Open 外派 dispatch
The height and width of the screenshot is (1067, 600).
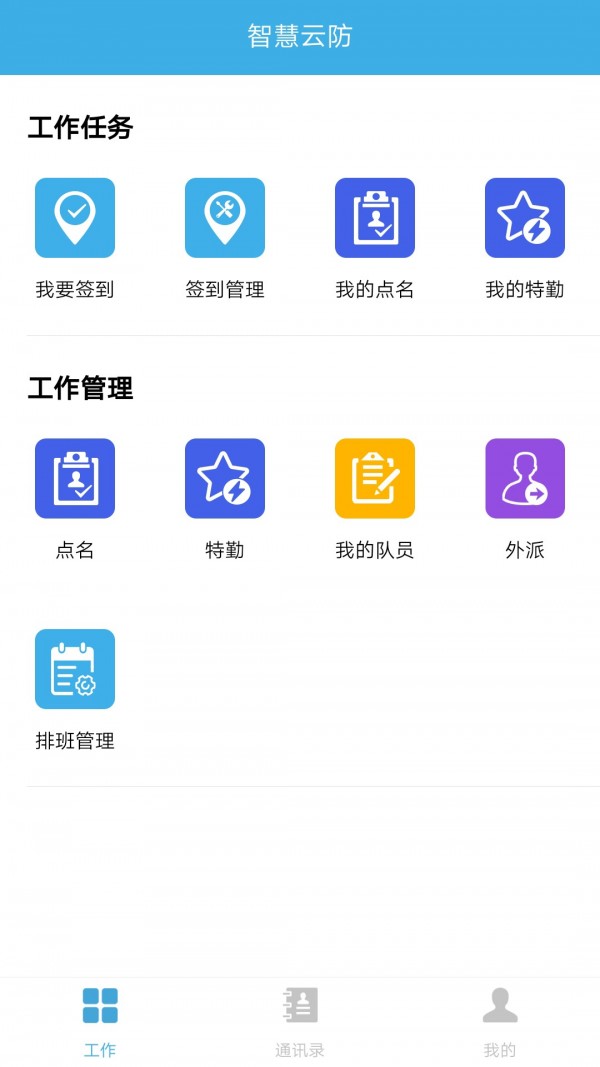pos(525,479)
